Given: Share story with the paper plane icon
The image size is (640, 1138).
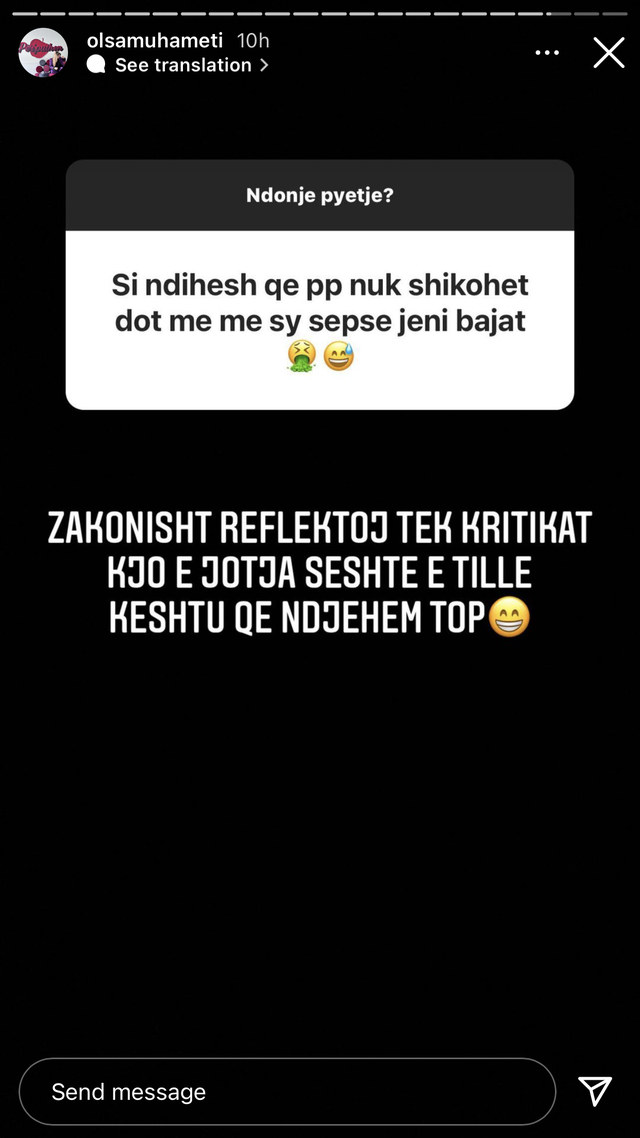Looking at the screenshot, I should tap(594, 1092).
